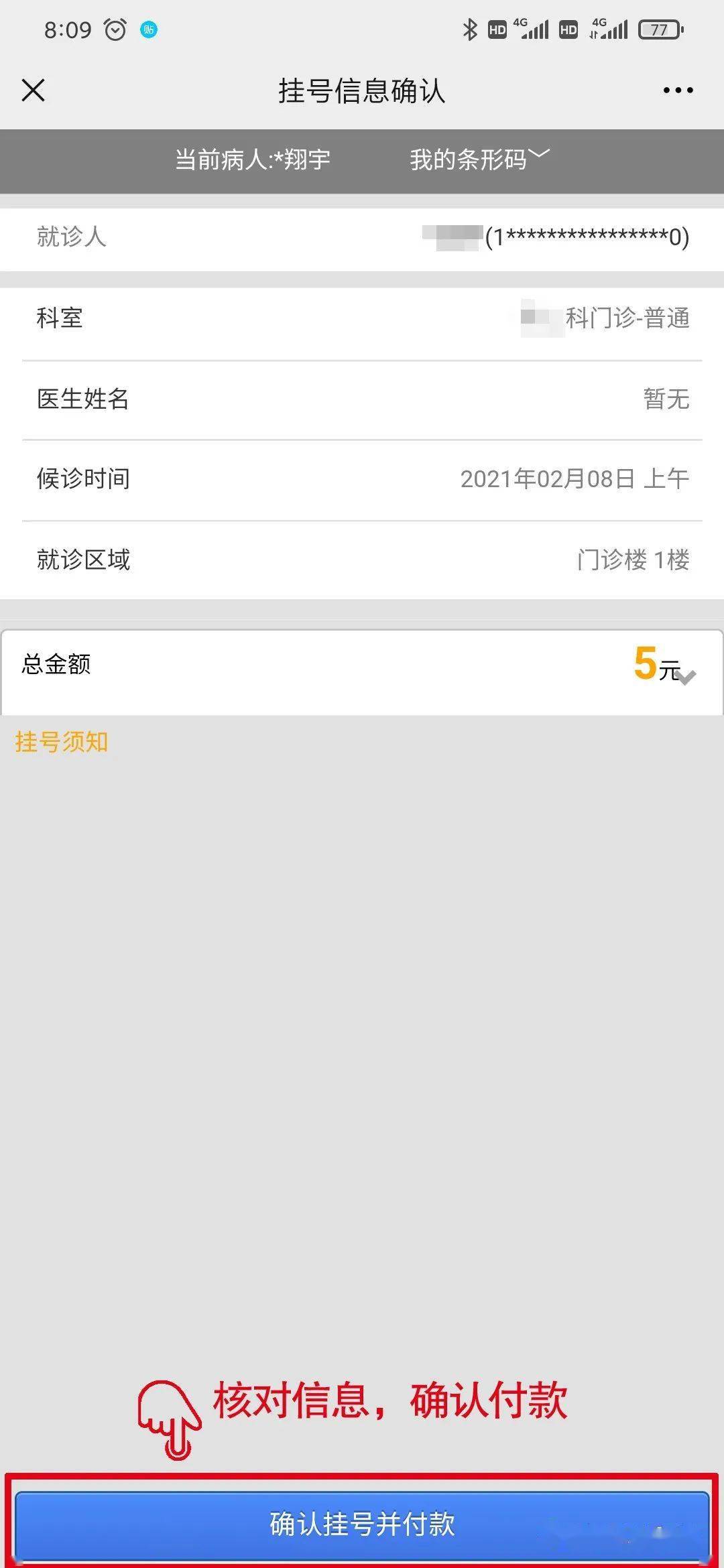This screenshot has width=724, height=1568.
Task: Click the 科室 department row
Action: tap(362, 319)
